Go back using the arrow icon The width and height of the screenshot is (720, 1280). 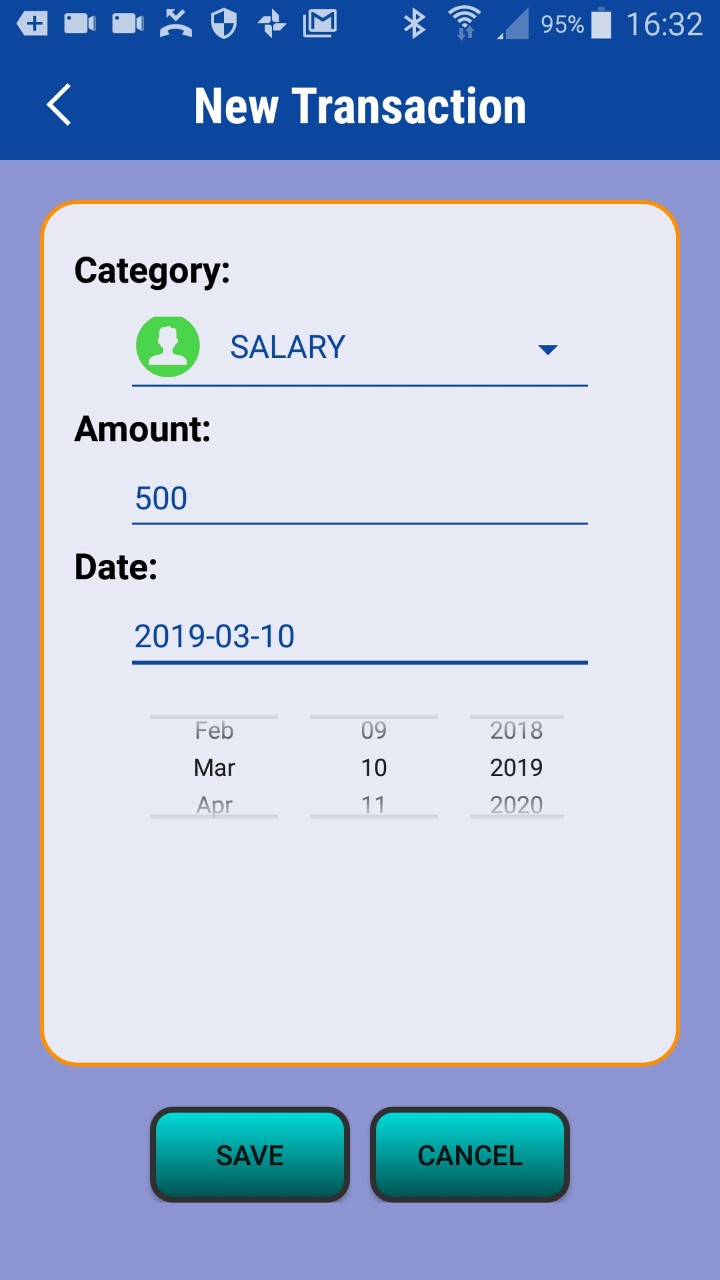pos(59,105)
